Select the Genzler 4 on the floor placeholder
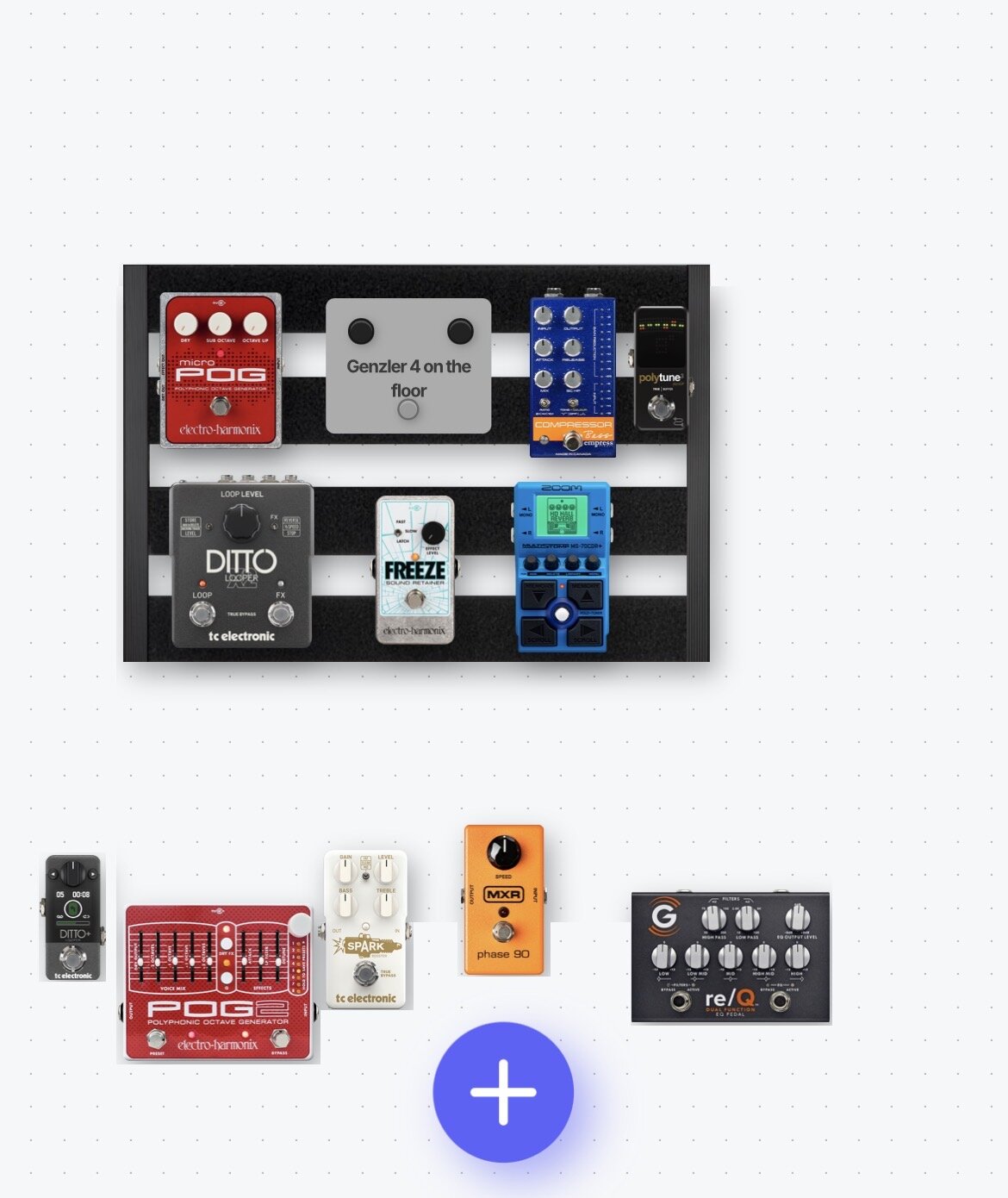This screenshot has width=1008, height=1198. tap(408, 366)
